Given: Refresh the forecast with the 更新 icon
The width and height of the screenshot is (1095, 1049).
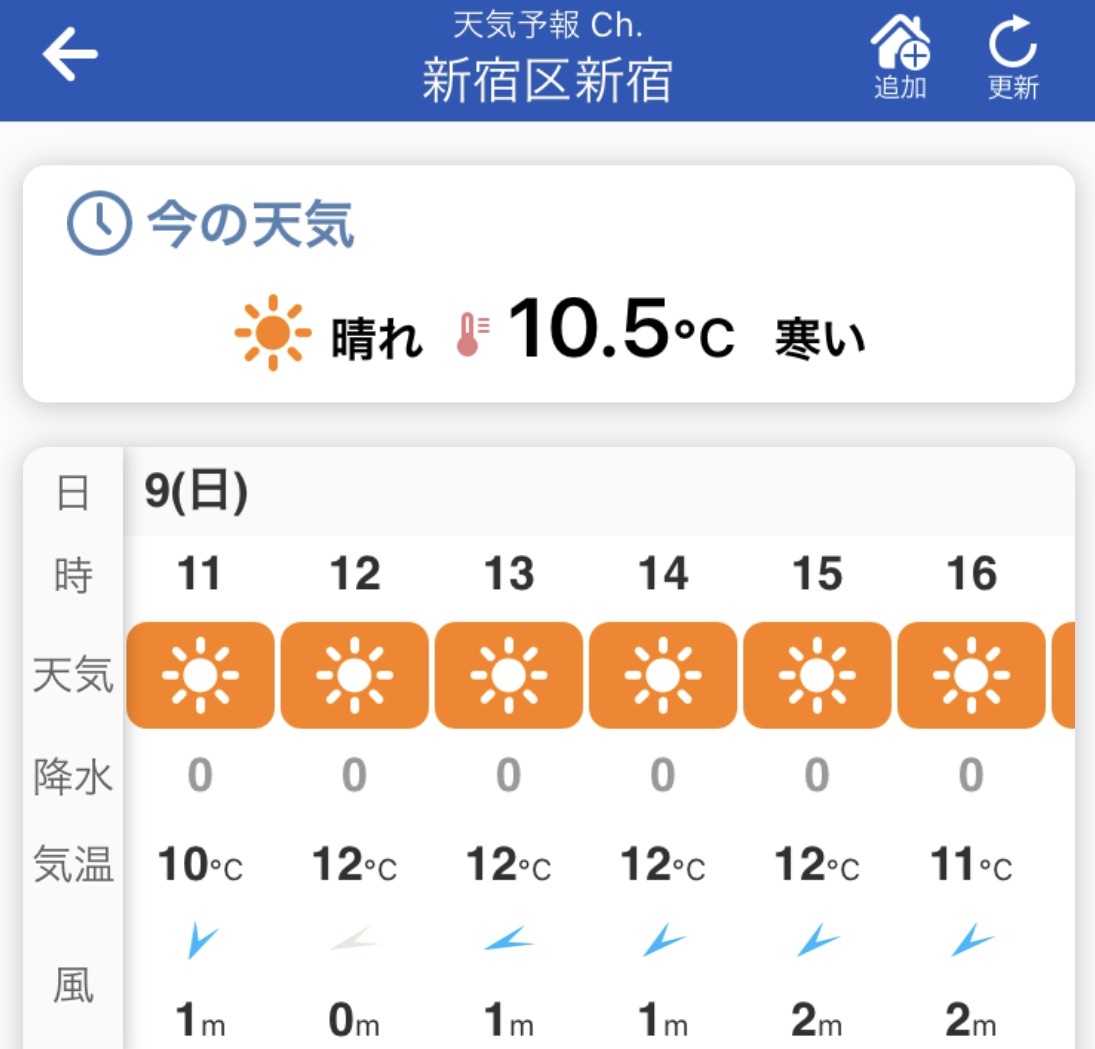Looking at the screenshot, I should tap(1013, 58).
